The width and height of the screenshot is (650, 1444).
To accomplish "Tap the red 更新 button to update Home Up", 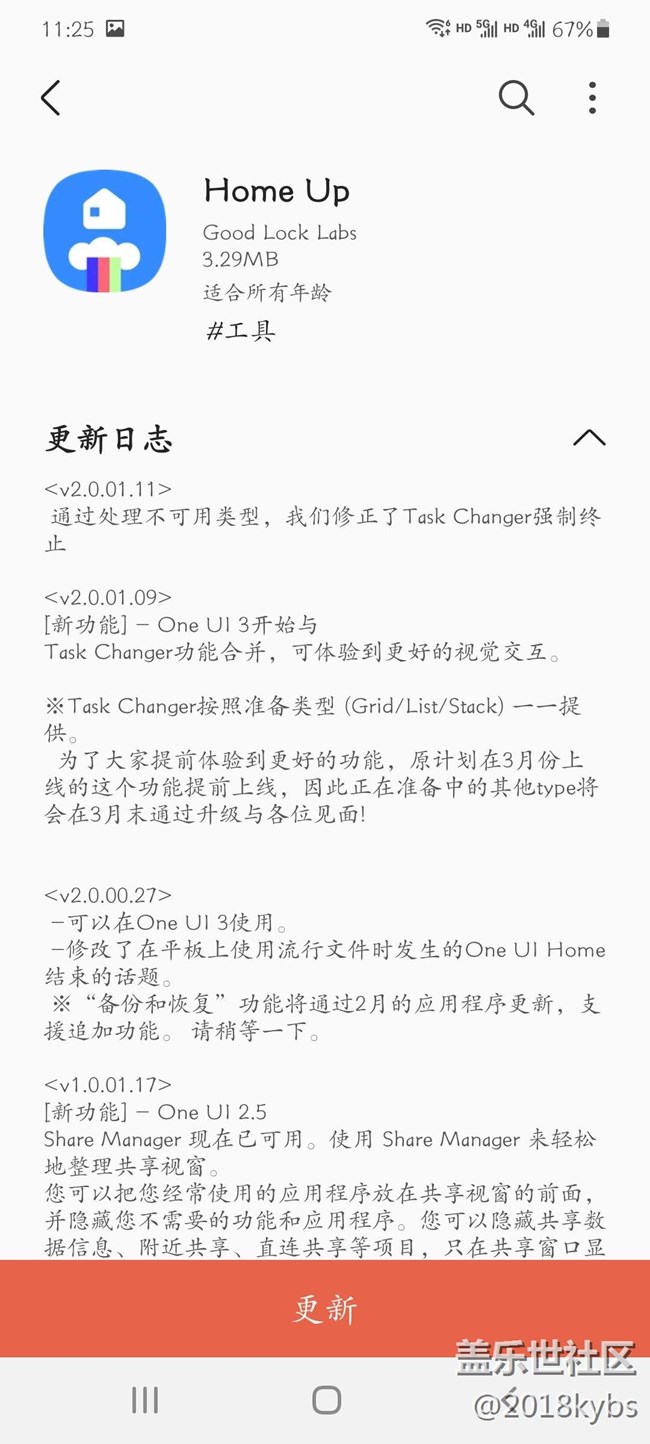I will [x=325, y=1308].
